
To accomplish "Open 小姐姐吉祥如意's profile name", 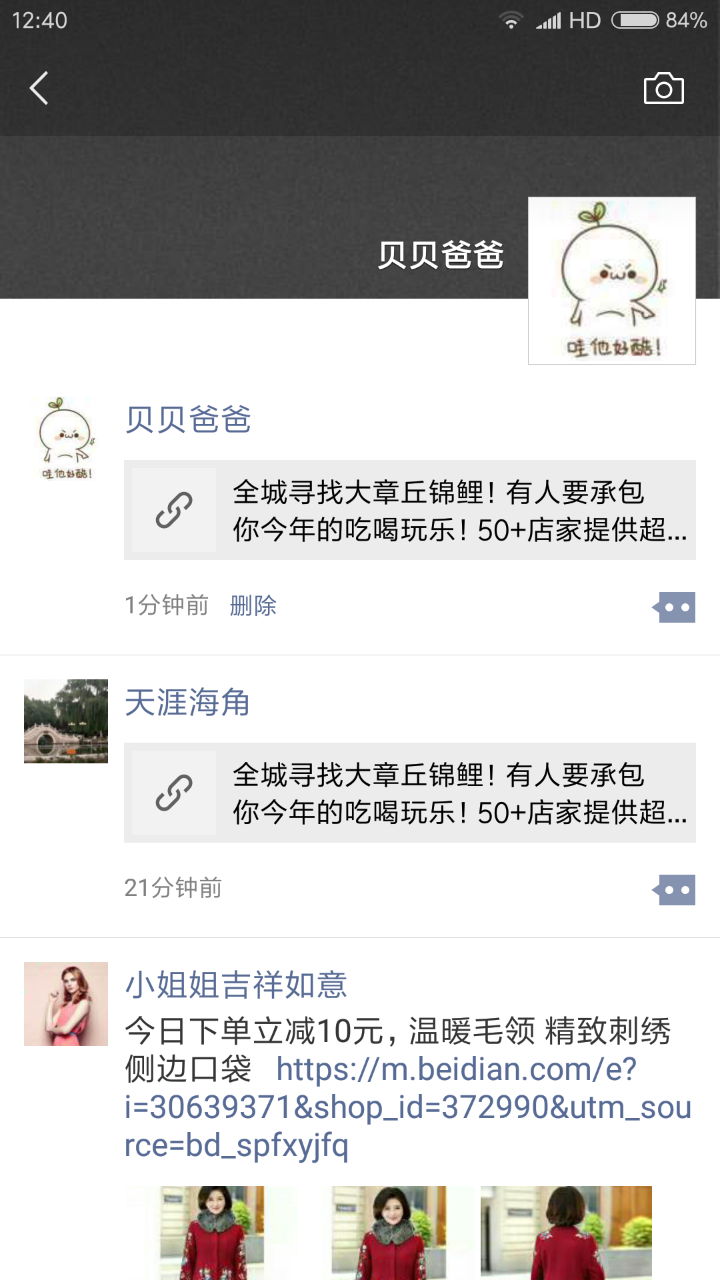I will [x=236, y=985].
